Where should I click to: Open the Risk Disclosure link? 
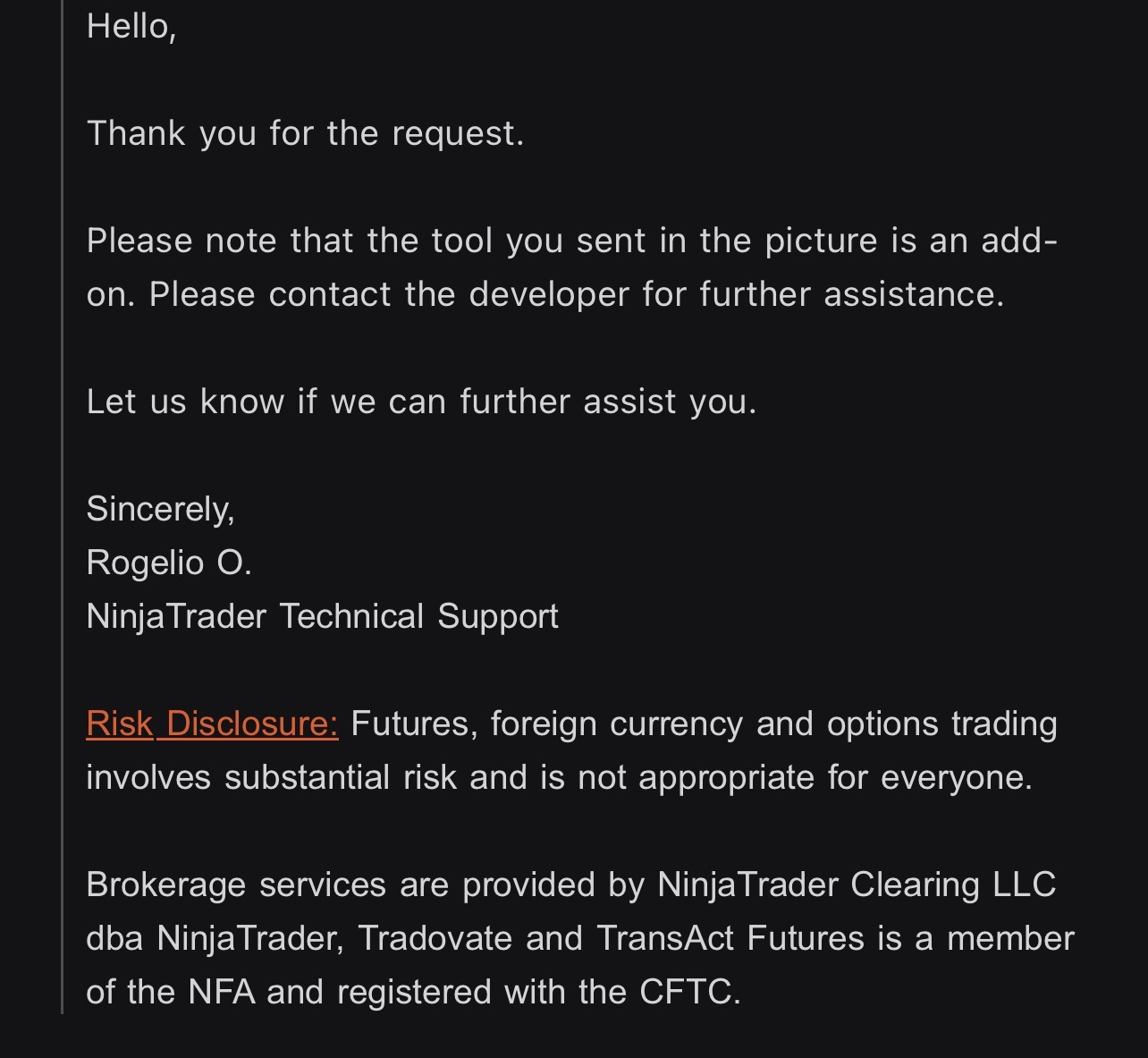[x=212, y=724]
